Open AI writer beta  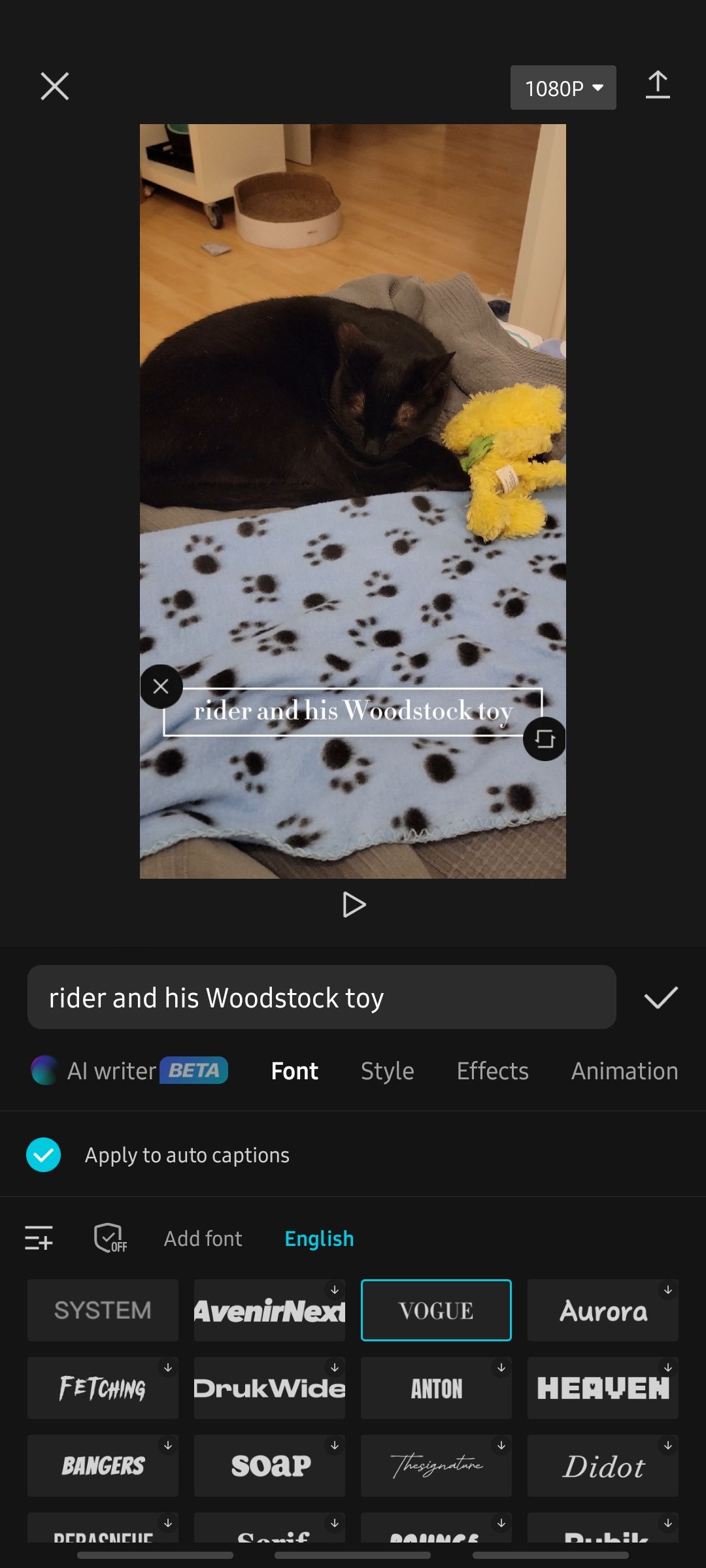[x=129, y=1071]
